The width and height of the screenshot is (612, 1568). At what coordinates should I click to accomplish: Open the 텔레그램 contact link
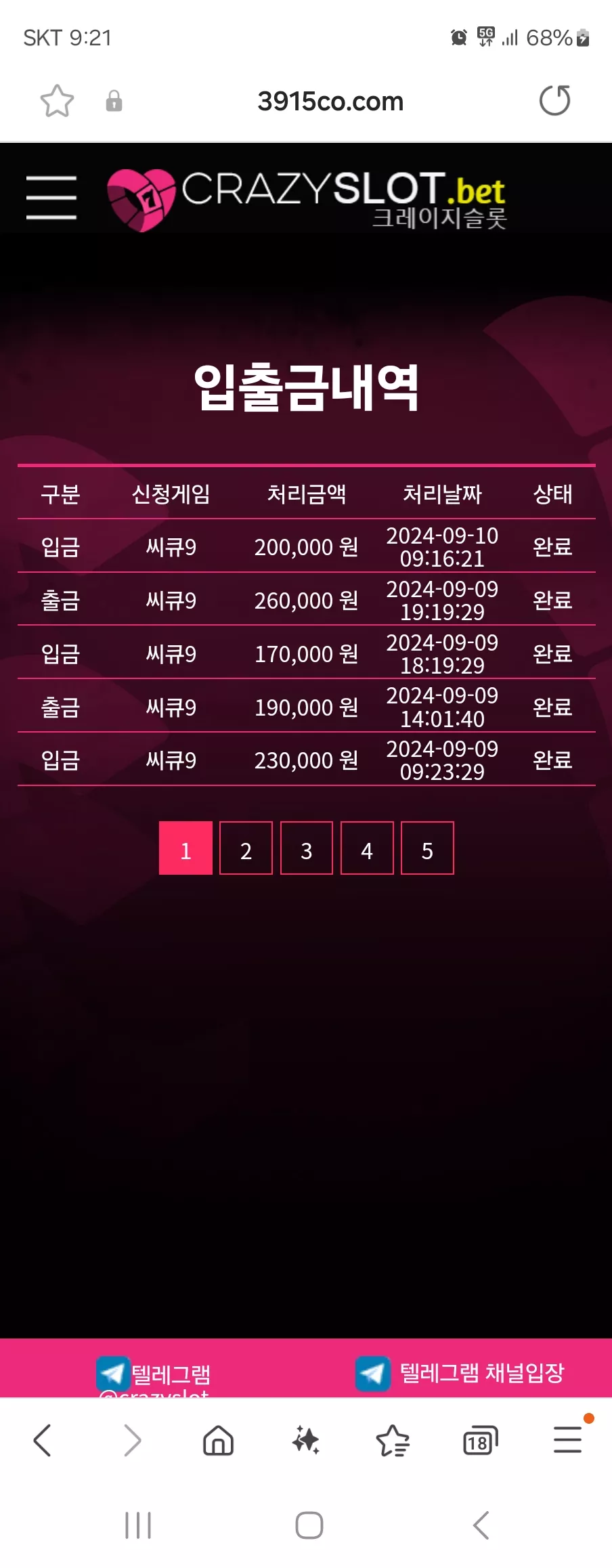click(x=154, y=1376)
